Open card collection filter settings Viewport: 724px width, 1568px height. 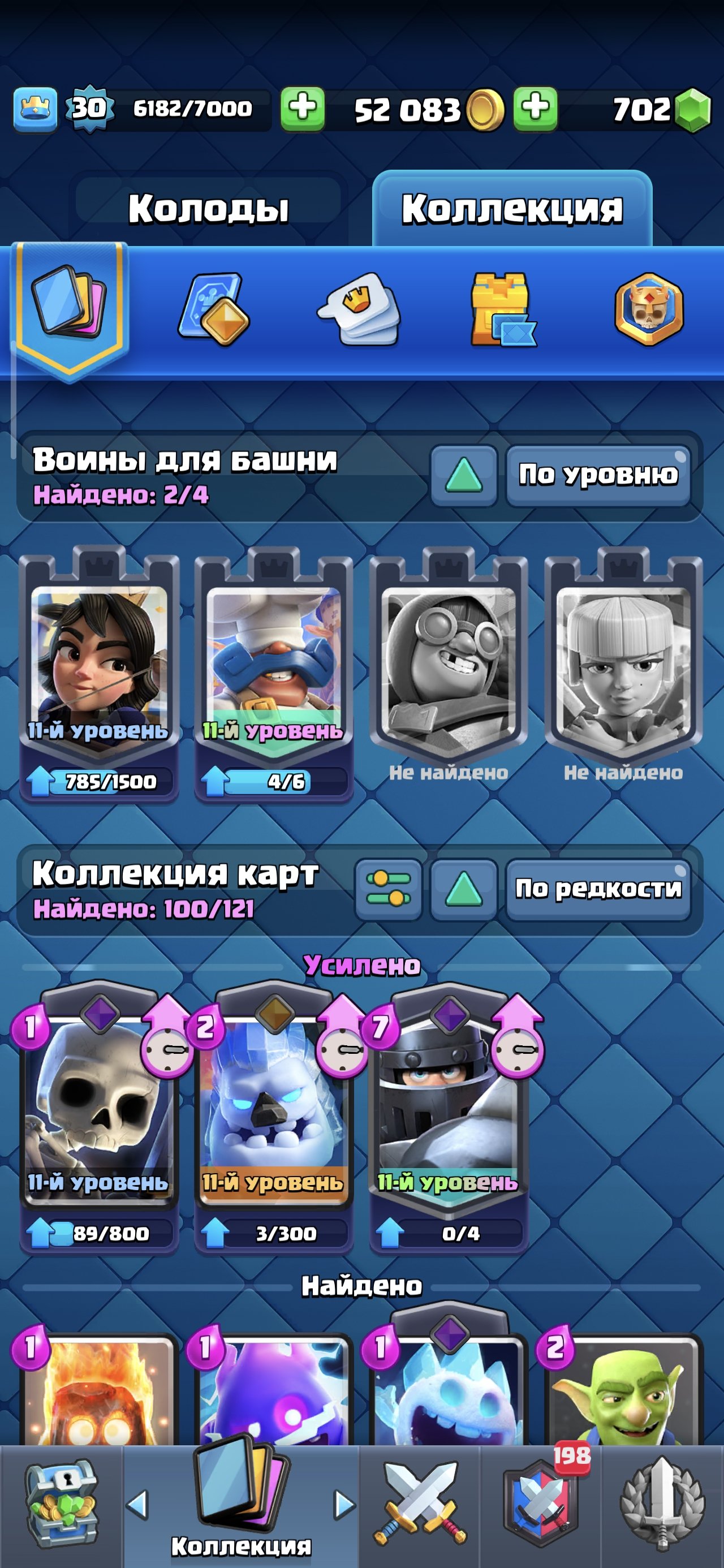point(389,889)
